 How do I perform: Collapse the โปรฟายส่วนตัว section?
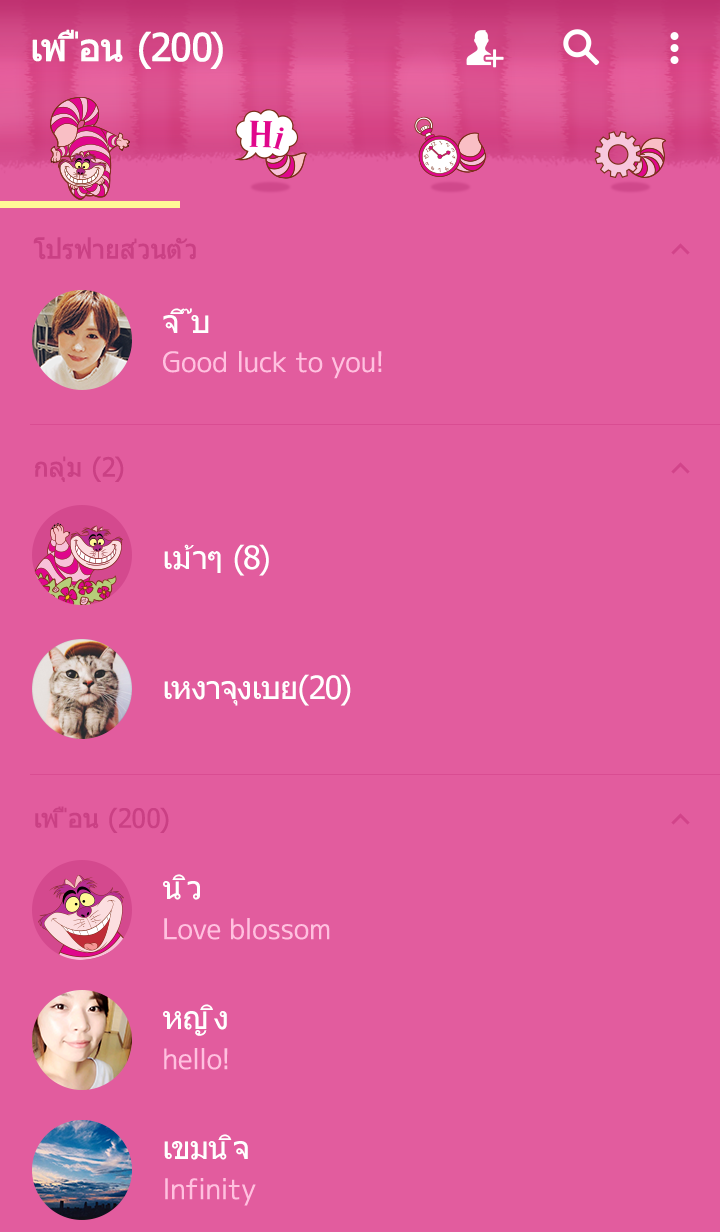point(680,249)
